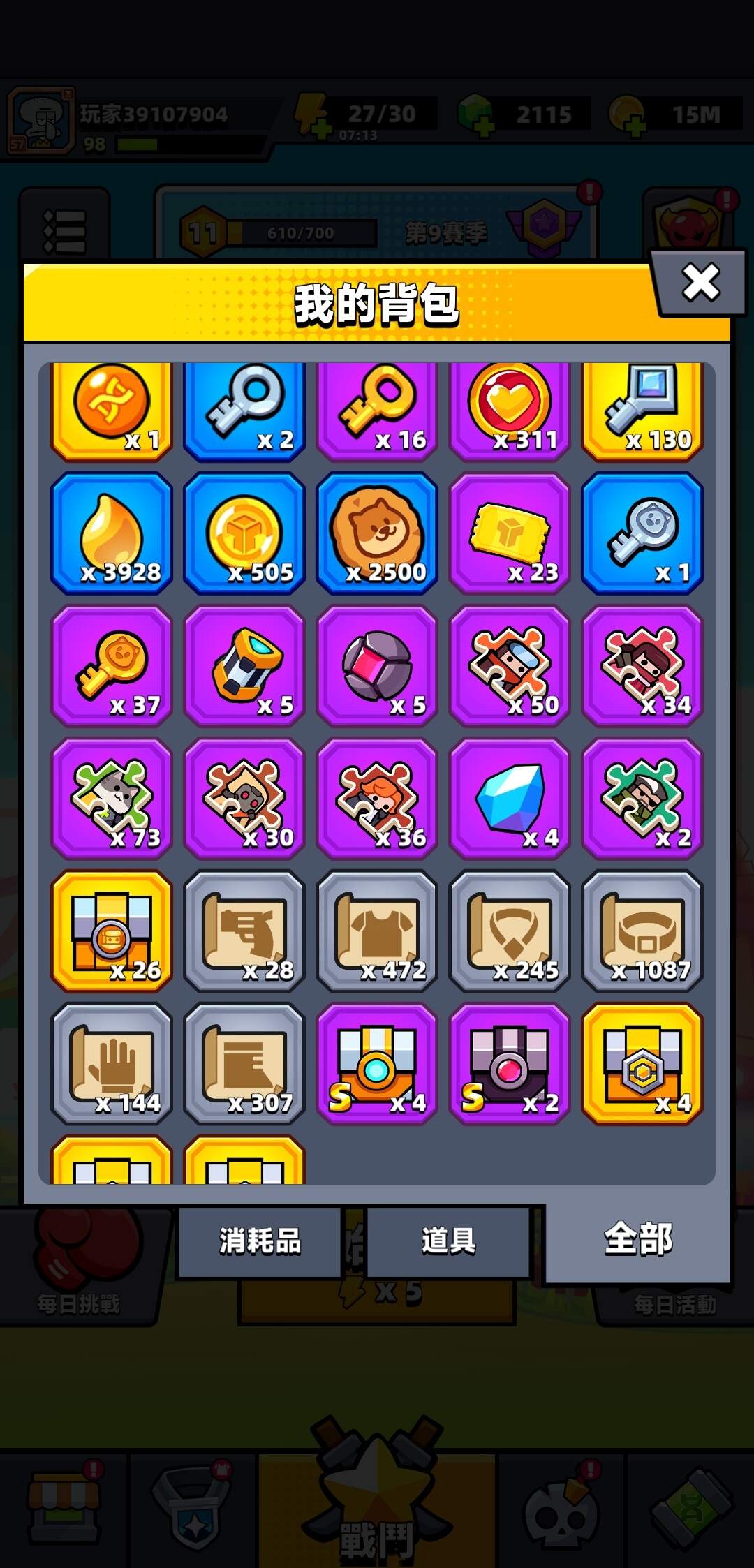Select the shirt blueprint scroll x472
754x1568 pixels.
pyautogui.click(x=377, y=931)
